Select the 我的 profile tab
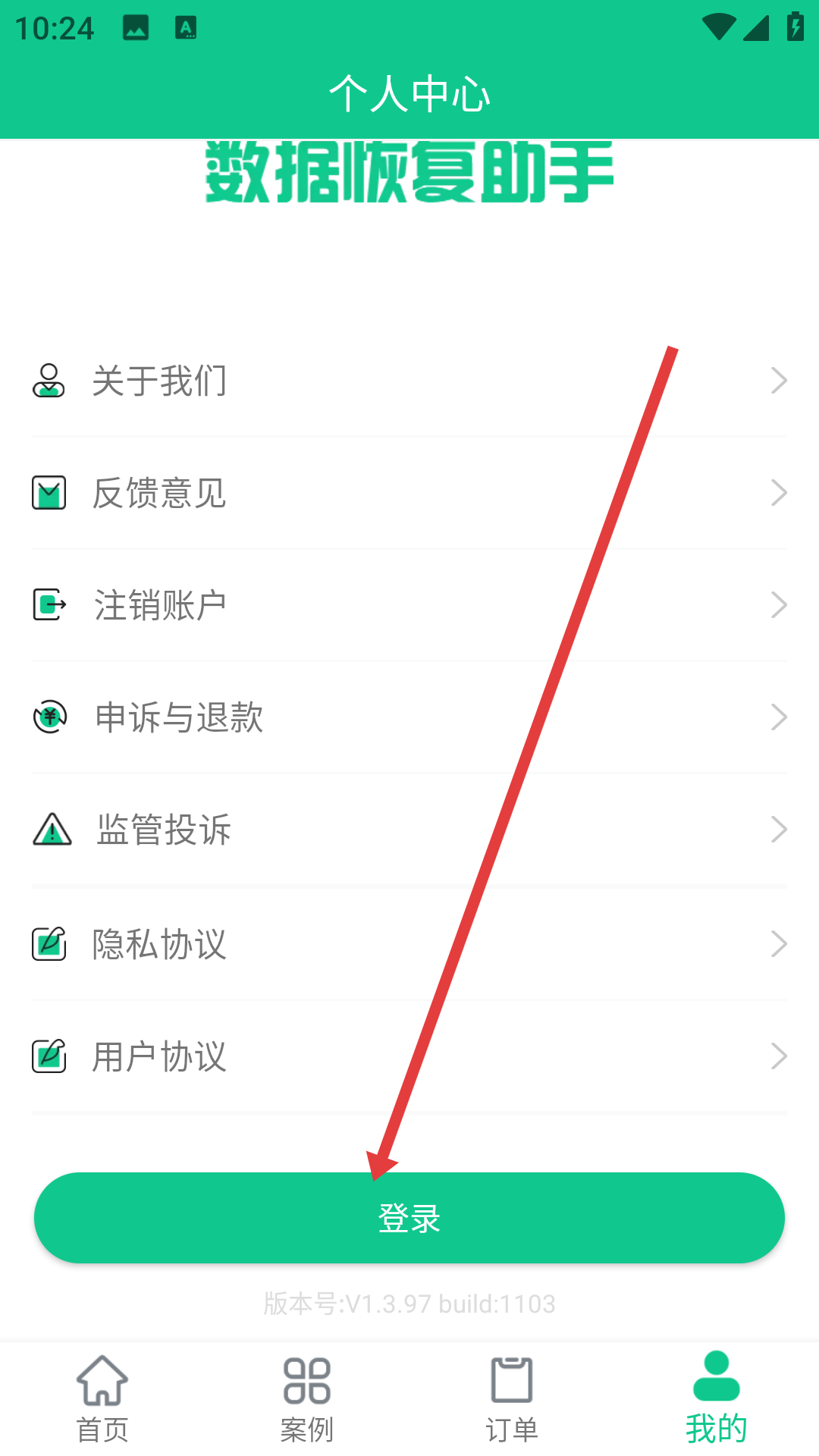The image size is (819, 1456). coord(717,1399)
